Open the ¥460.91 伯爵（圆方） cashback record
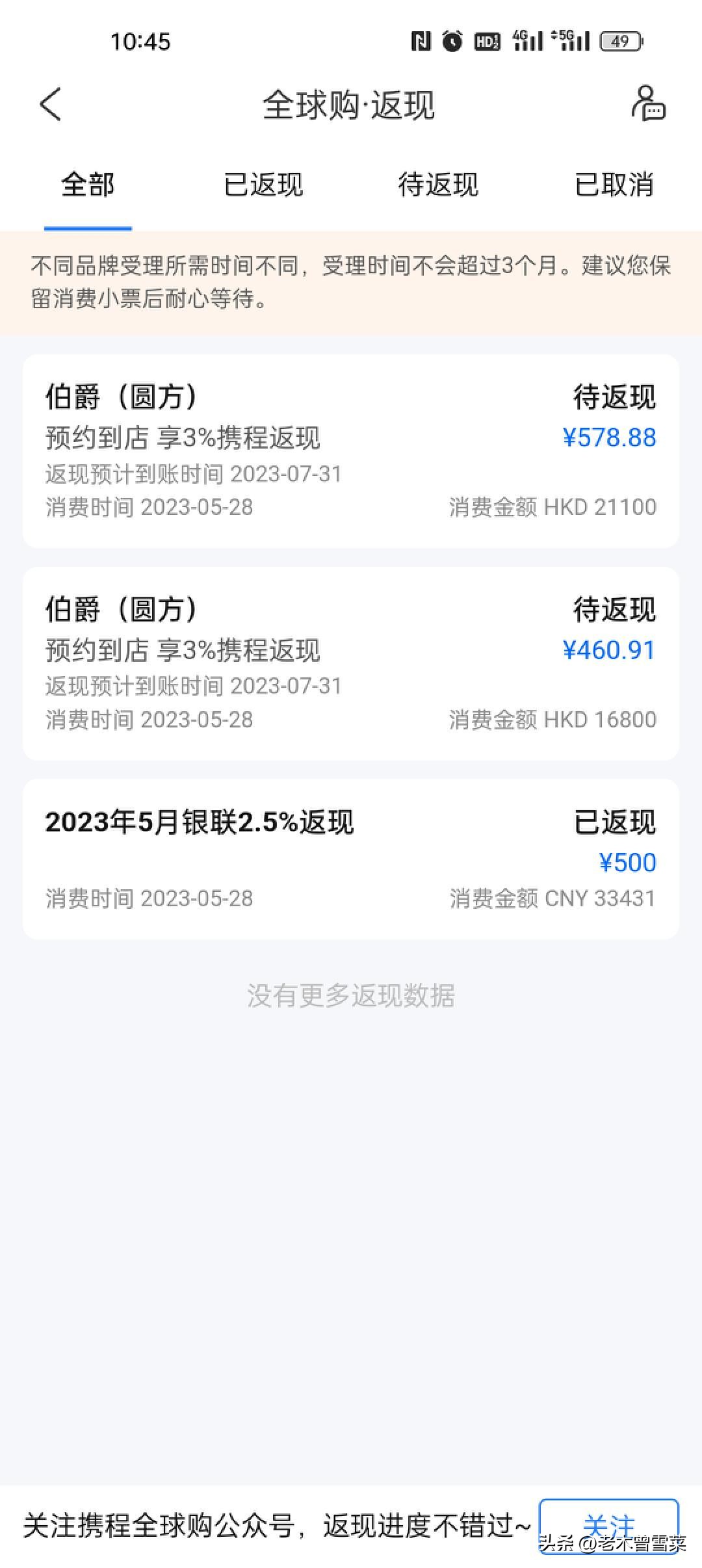The height and width of the screenshot is (1568, 702). 351,663
